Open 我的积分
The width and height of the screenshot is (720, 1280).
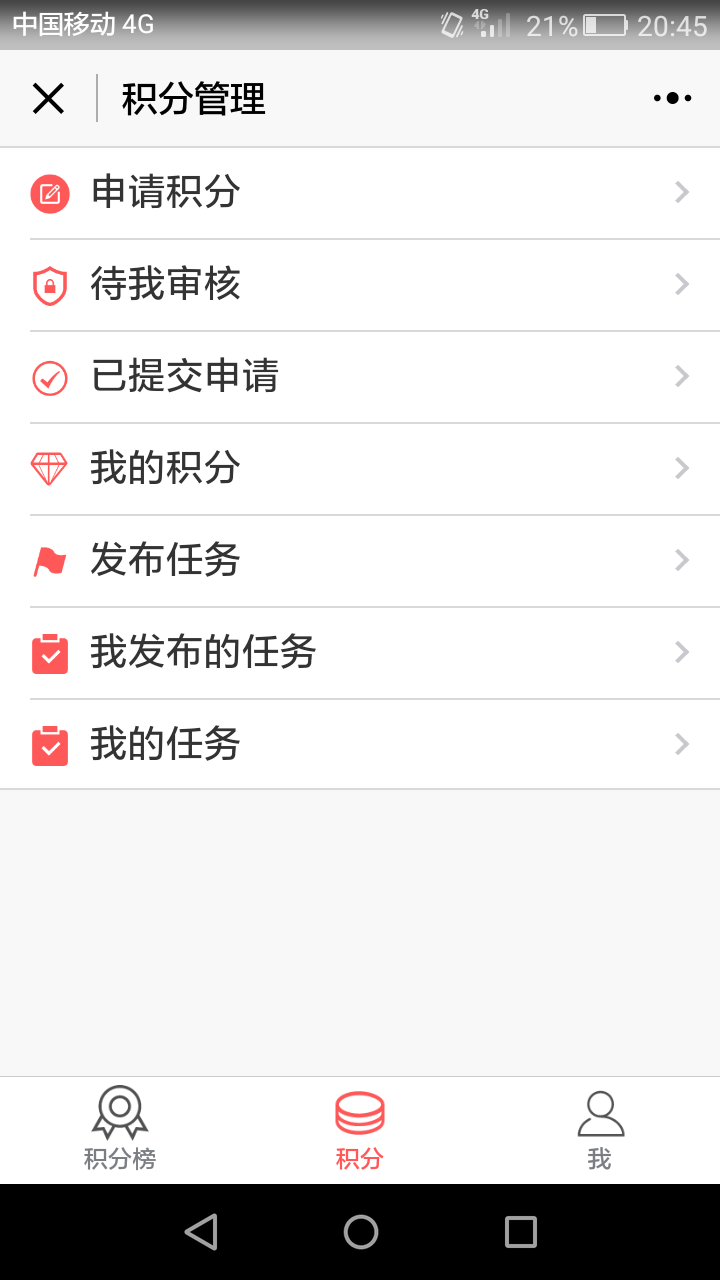tap(360, 469)
